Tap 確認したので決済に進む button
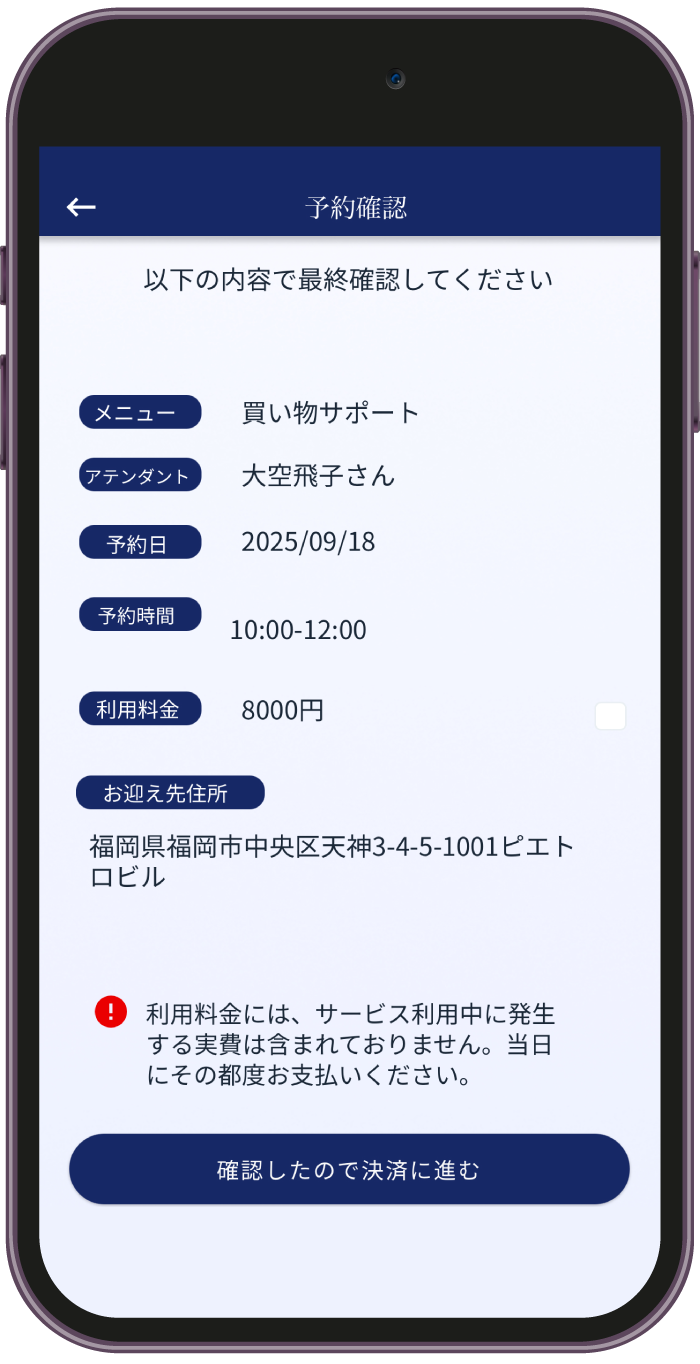 pyautogui.click(x=349, y=1169)
